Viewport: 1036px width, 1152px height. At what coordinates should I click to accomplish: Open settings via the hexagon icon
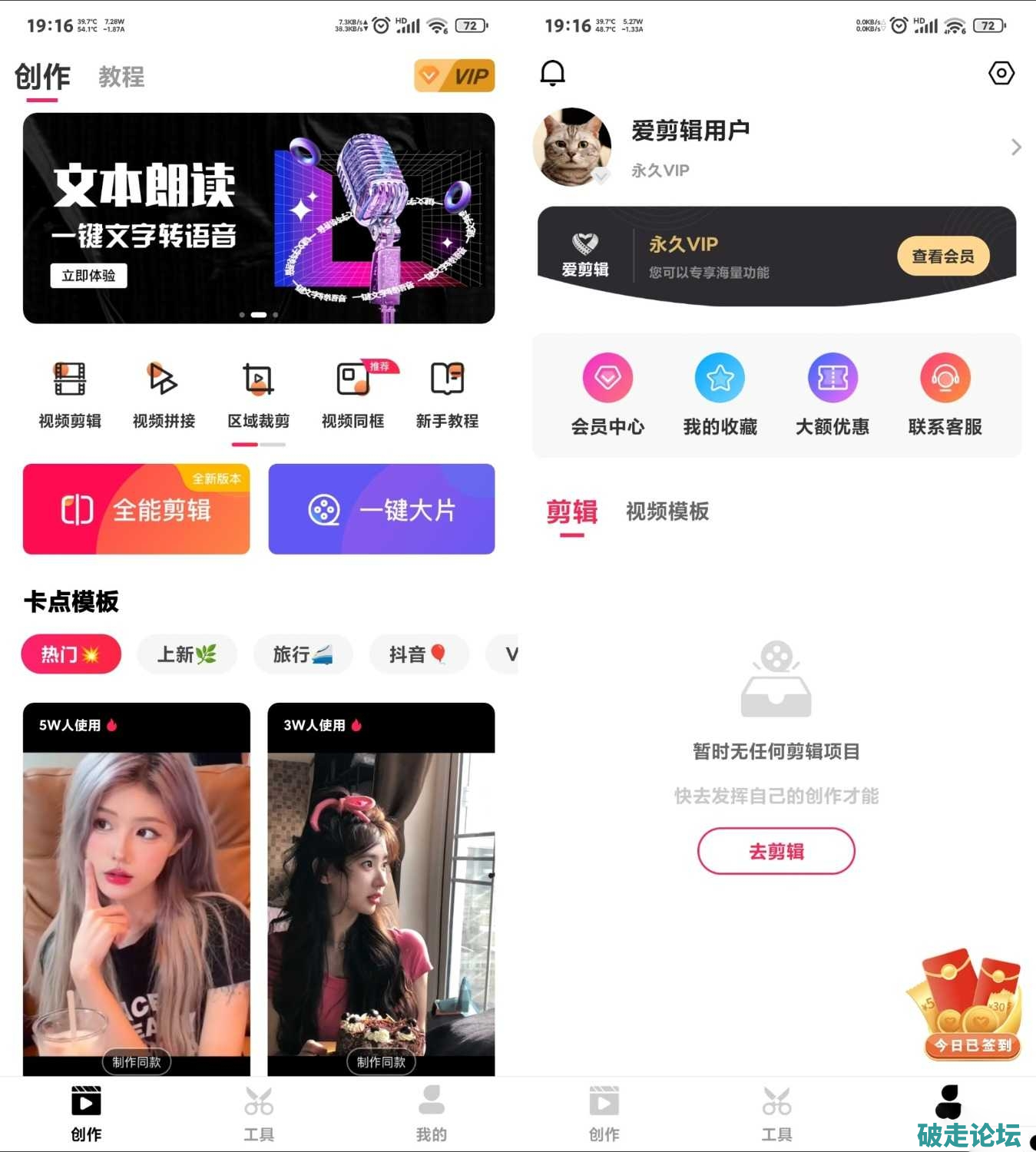[x=1001, y=73]
